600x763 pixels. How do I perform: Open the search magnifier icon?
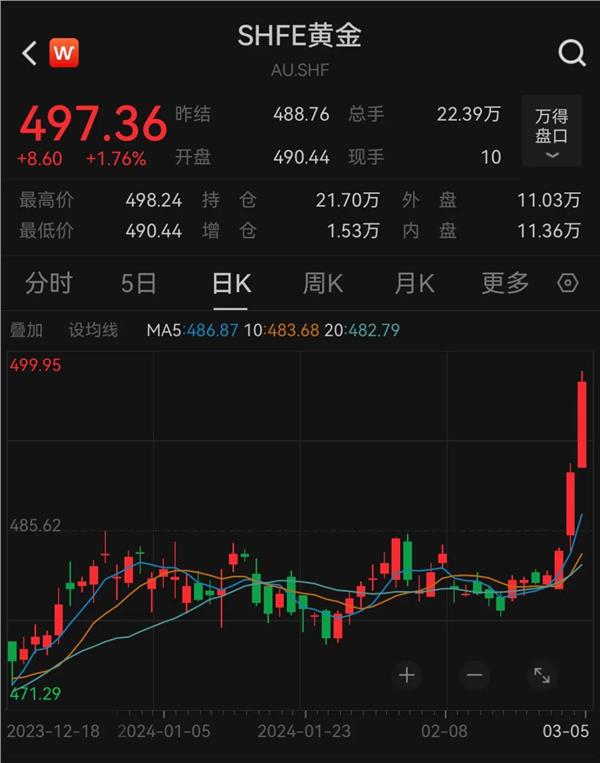[571, 53]
